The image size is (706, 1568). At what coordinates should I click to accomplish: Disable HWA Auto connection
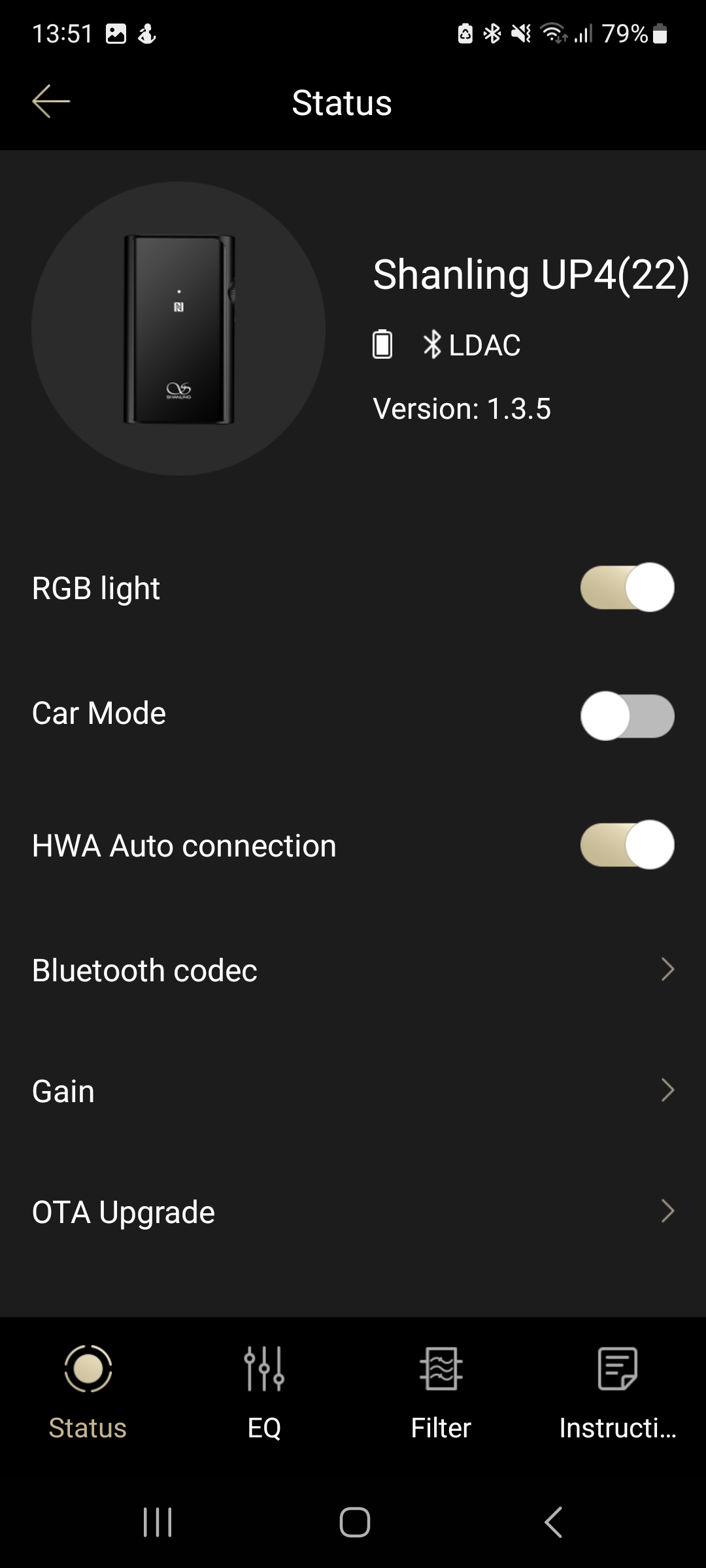click(627, 845)
